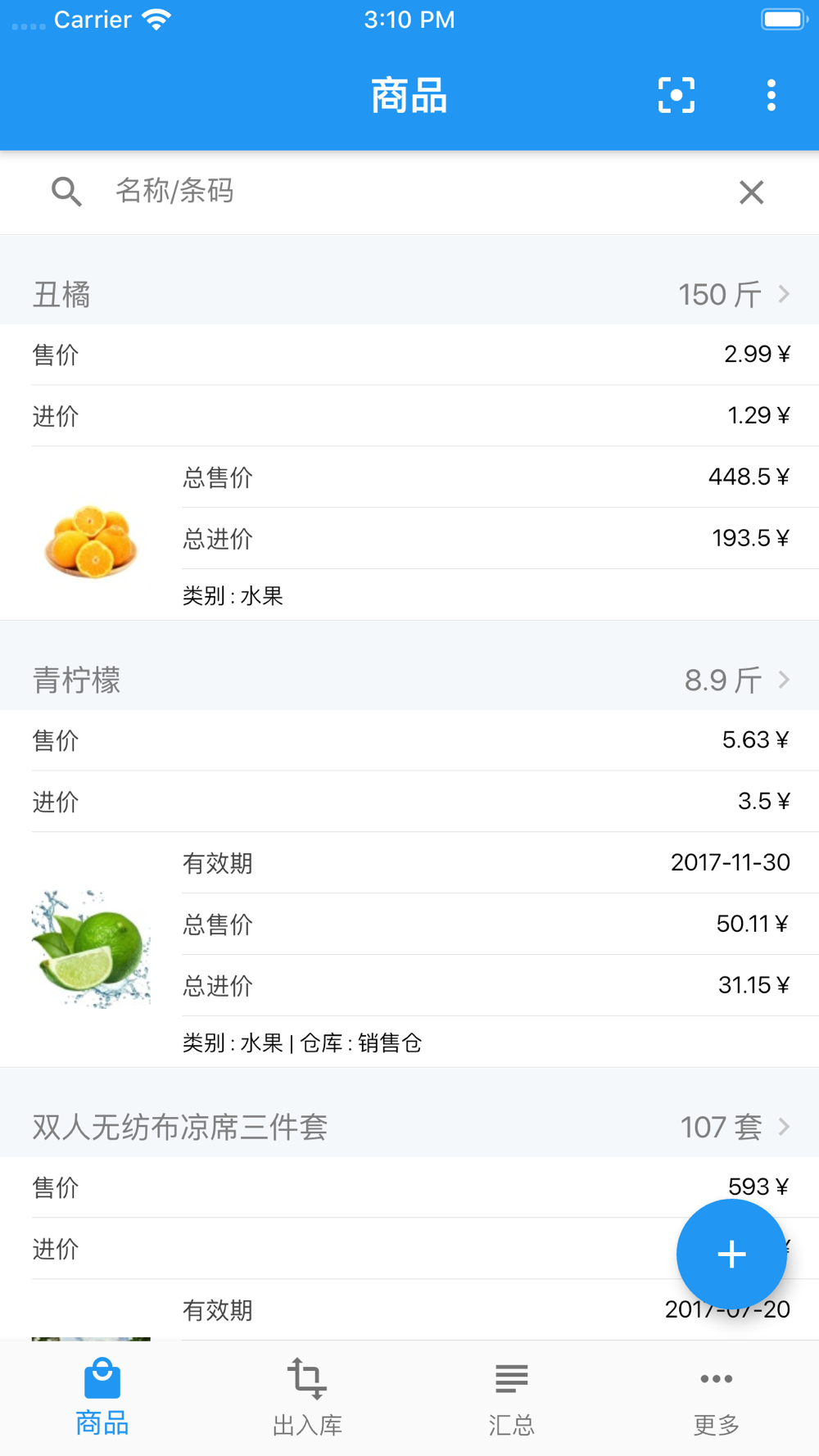Image resolution: width=819 pixels, height=1456 pixels.
Task: Add a new product
Action: tap(731, 1254)
